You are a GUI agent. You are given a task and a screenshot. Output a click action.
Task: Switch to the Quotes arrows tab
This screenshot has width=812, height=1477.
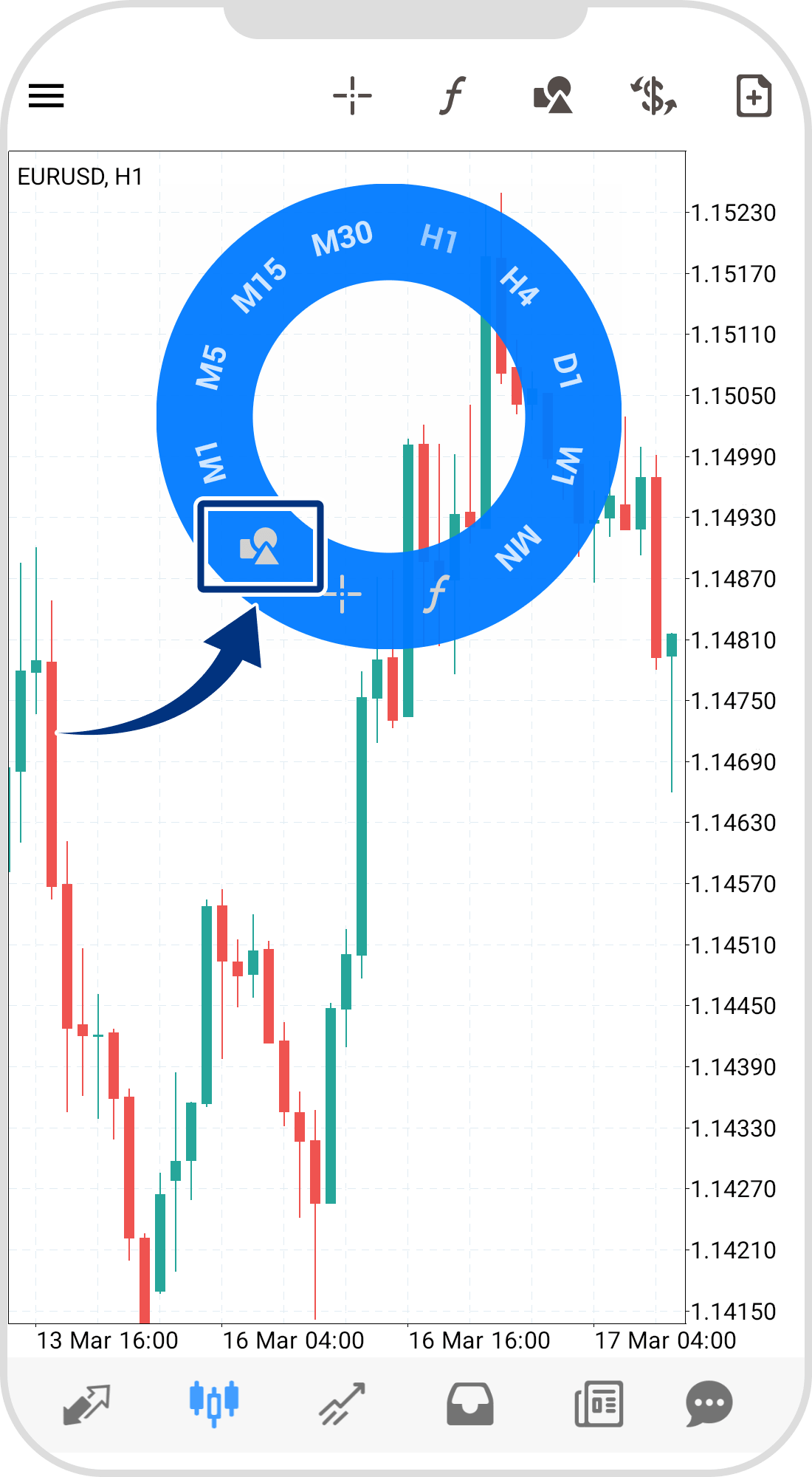[x=86, y=1403]
